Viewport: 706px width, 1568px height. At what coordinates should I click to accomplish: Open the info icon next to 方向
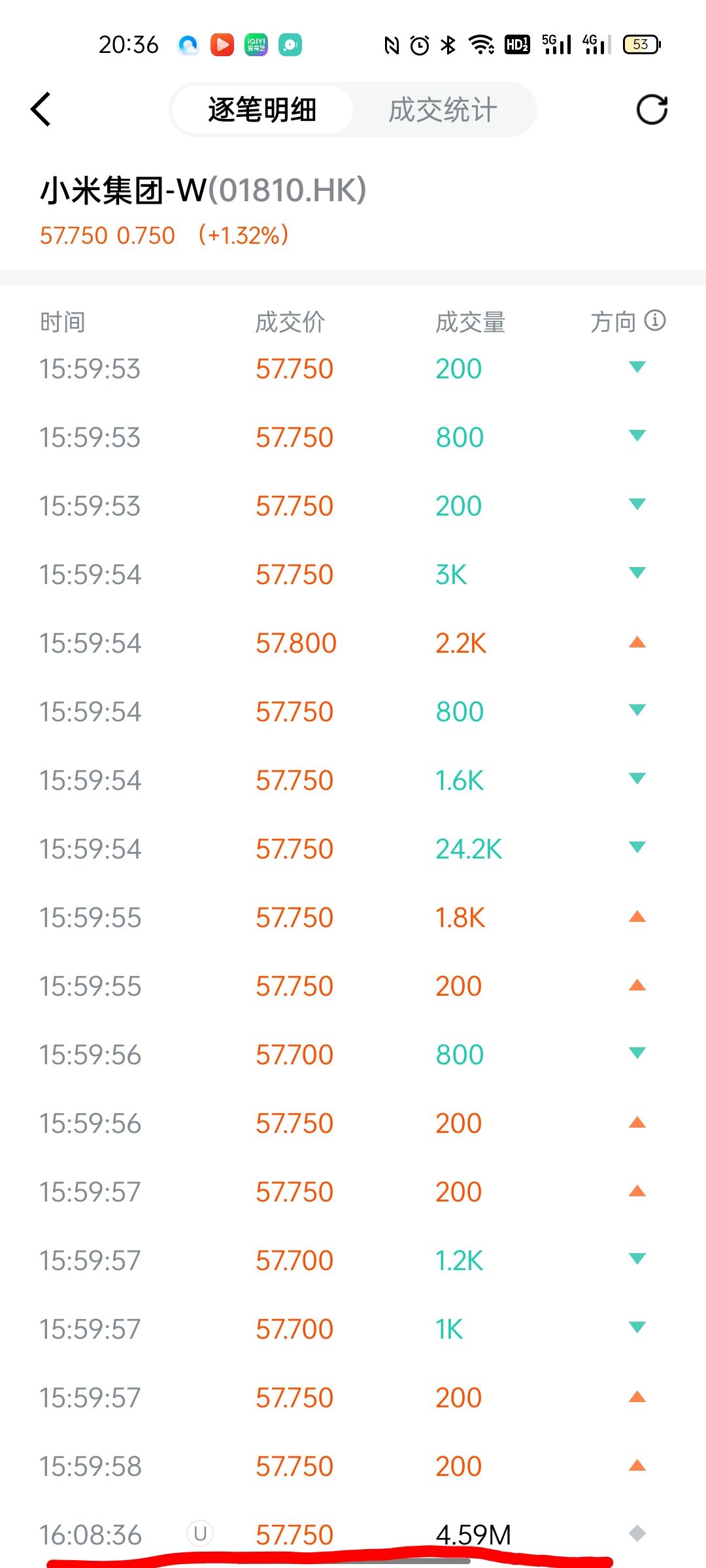(x=655, y=320)
